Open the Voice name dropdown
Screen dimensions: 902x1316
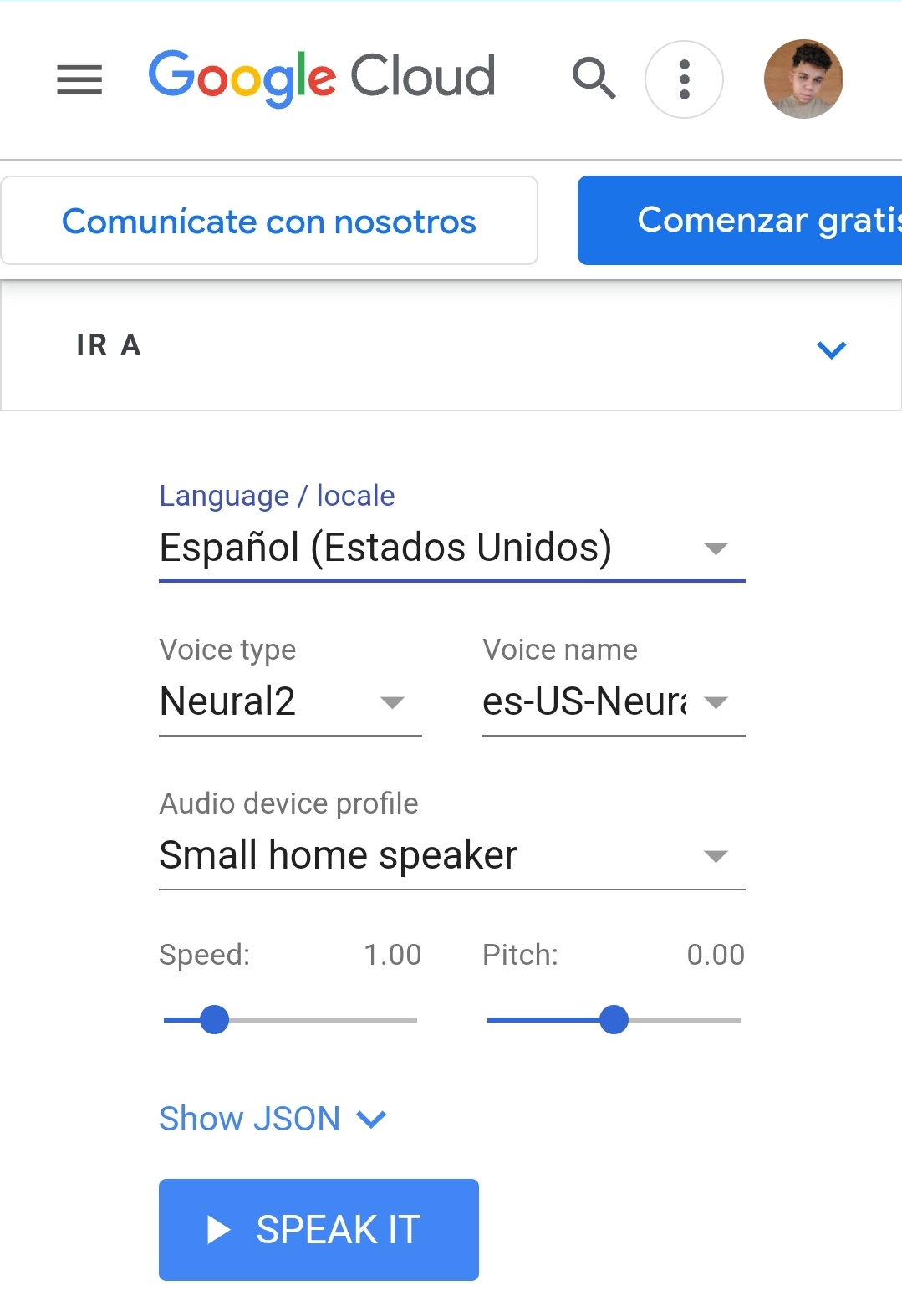tap(613, 701)
